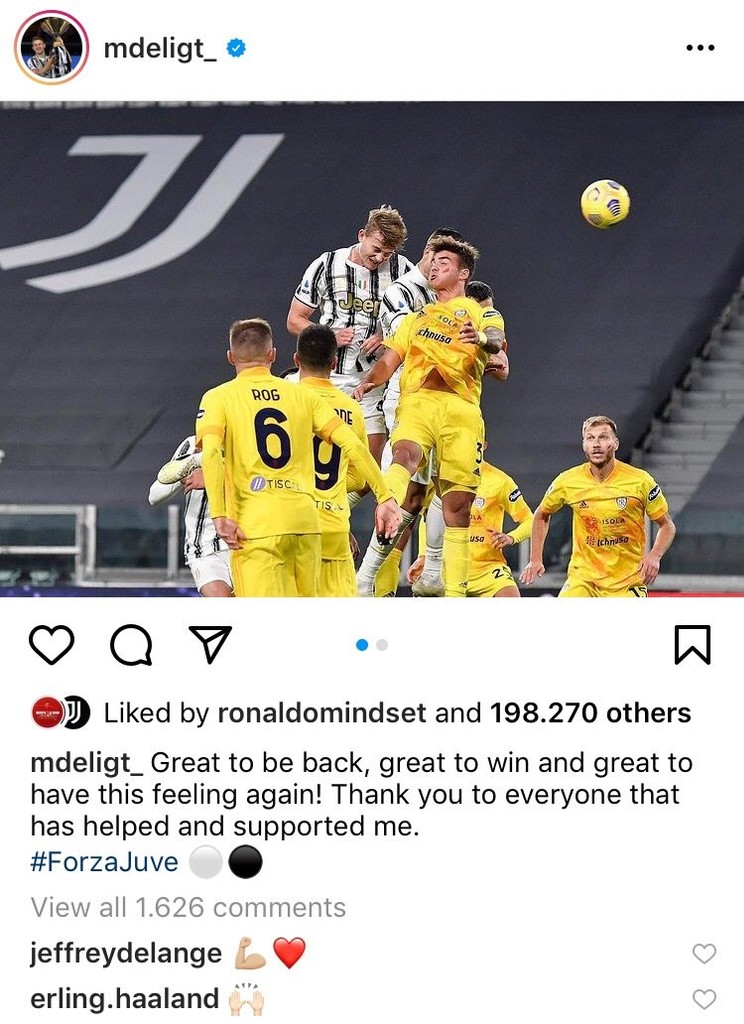
Task: Like this post with heart icon
Action: pos(51,645)
